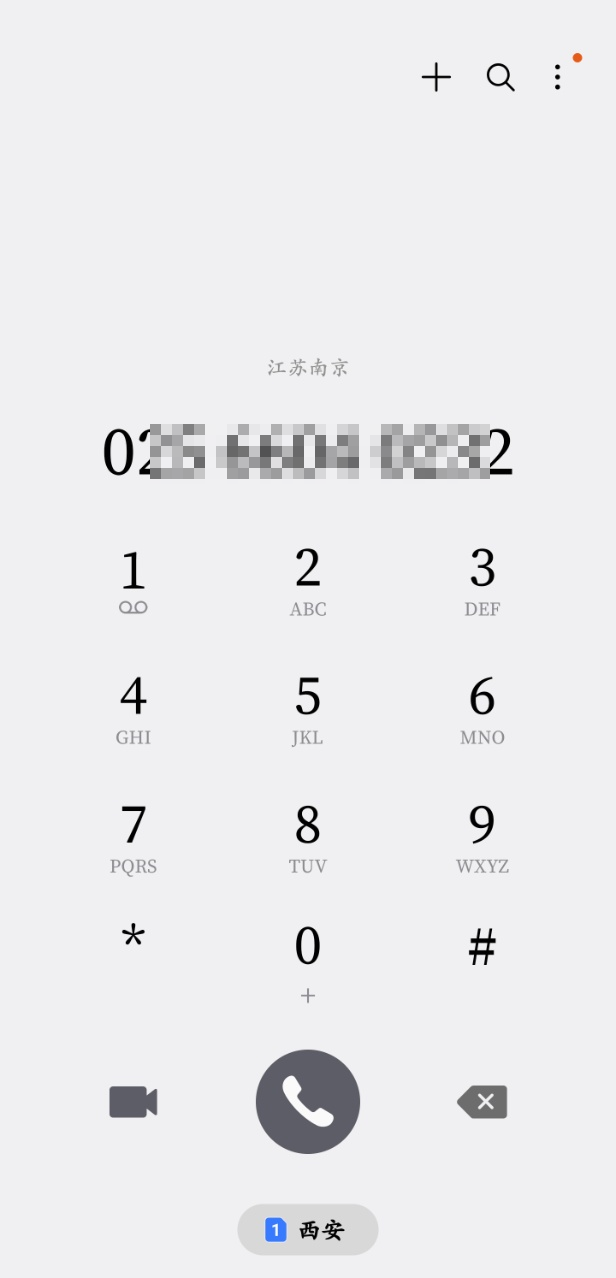This screenshot has height=1278, width=616.
Task: Start a video call
Action: [x=133, y=1102]
